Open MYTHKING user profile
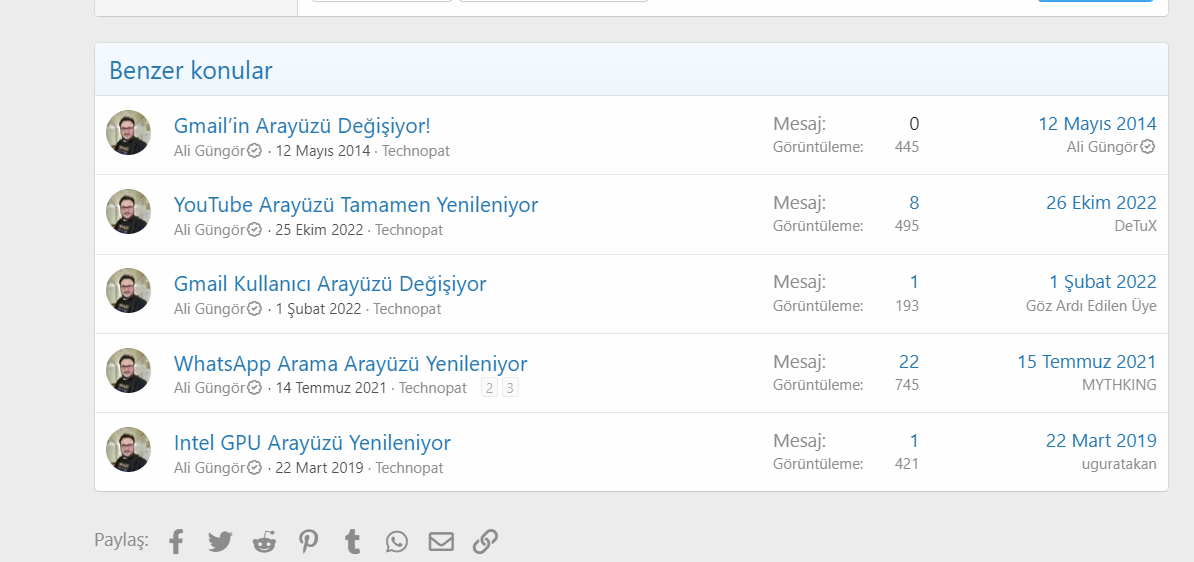 point(1119,385)
